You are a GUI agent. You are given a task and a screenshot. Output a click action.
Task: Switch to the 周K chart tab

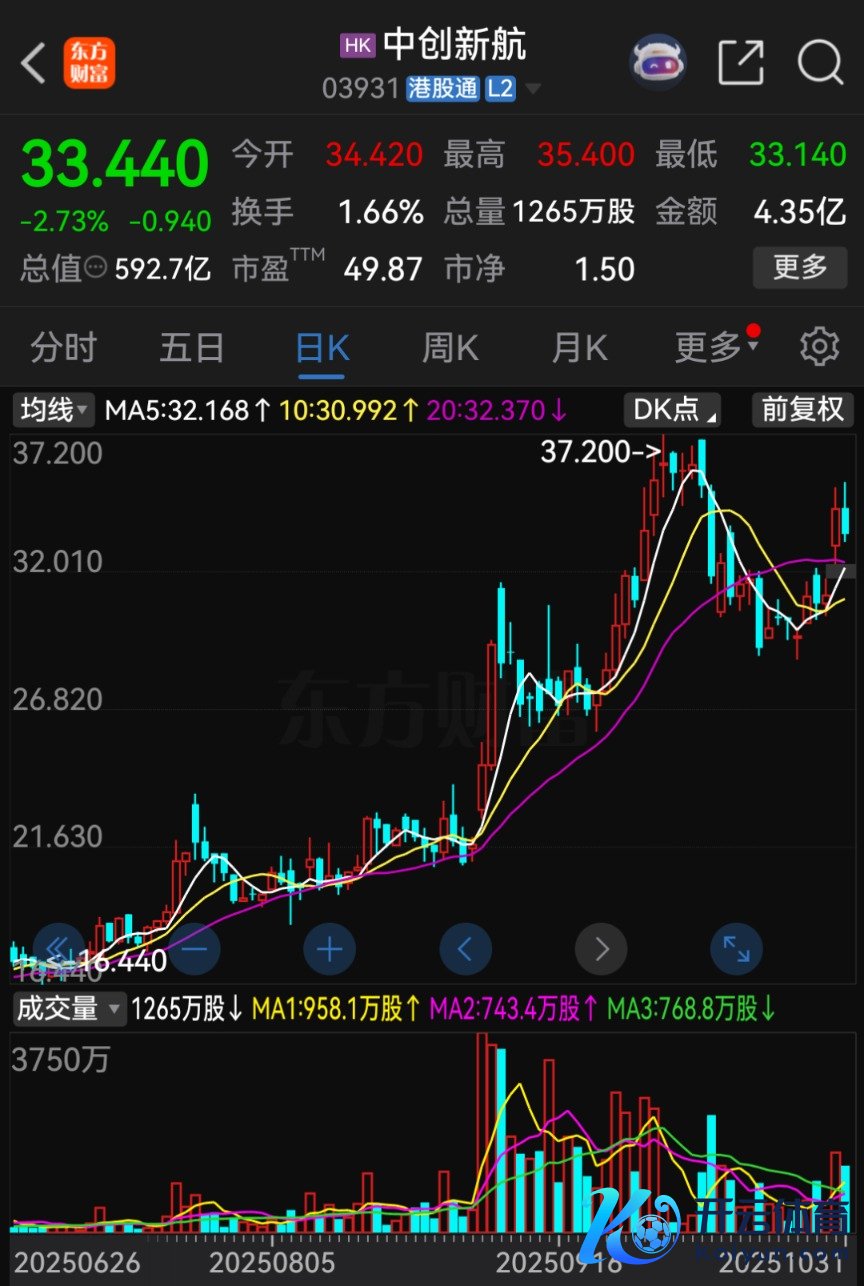450,348
